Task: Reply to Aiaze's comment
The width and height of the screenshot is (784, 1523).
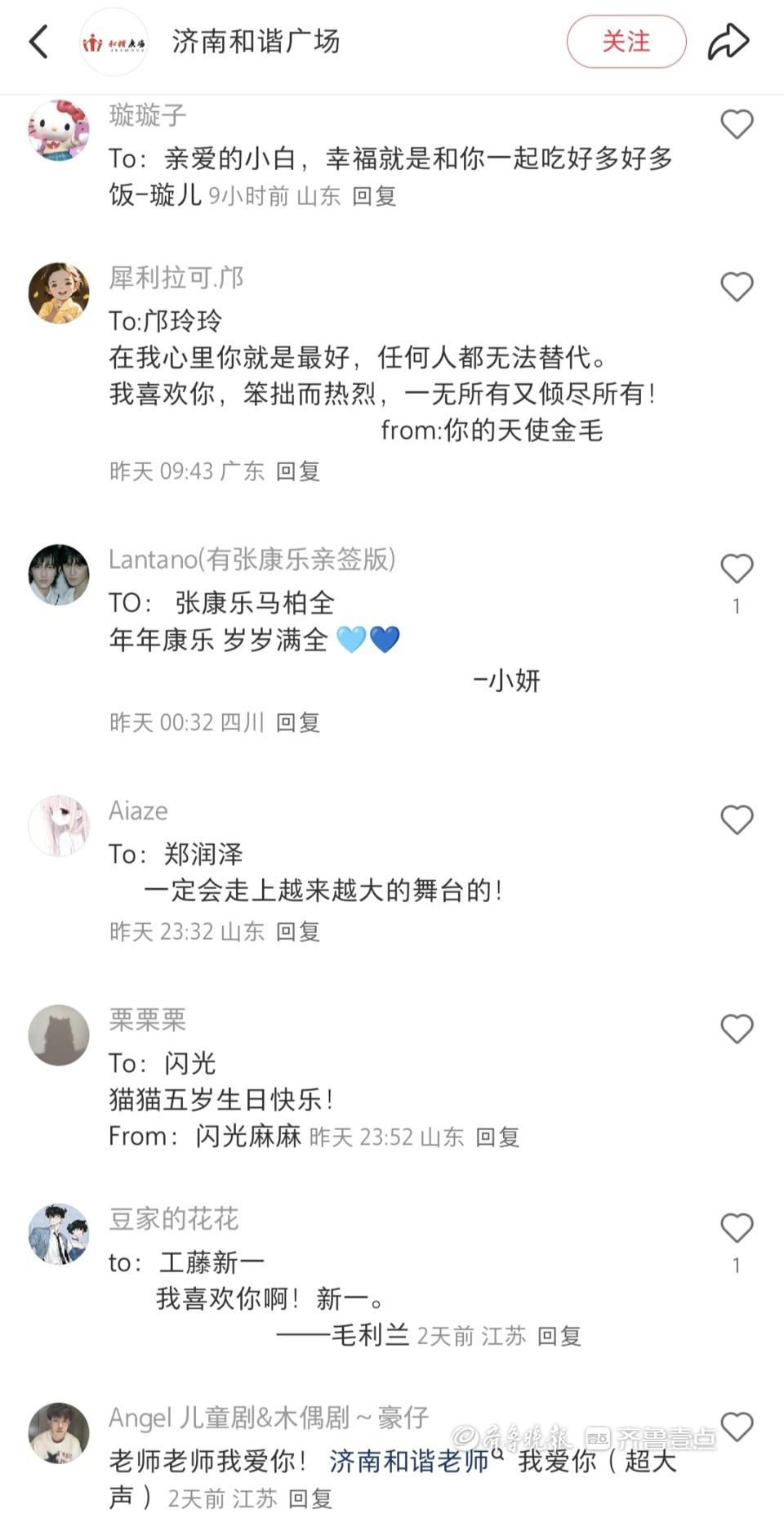Action: click(x=297, y=931)
